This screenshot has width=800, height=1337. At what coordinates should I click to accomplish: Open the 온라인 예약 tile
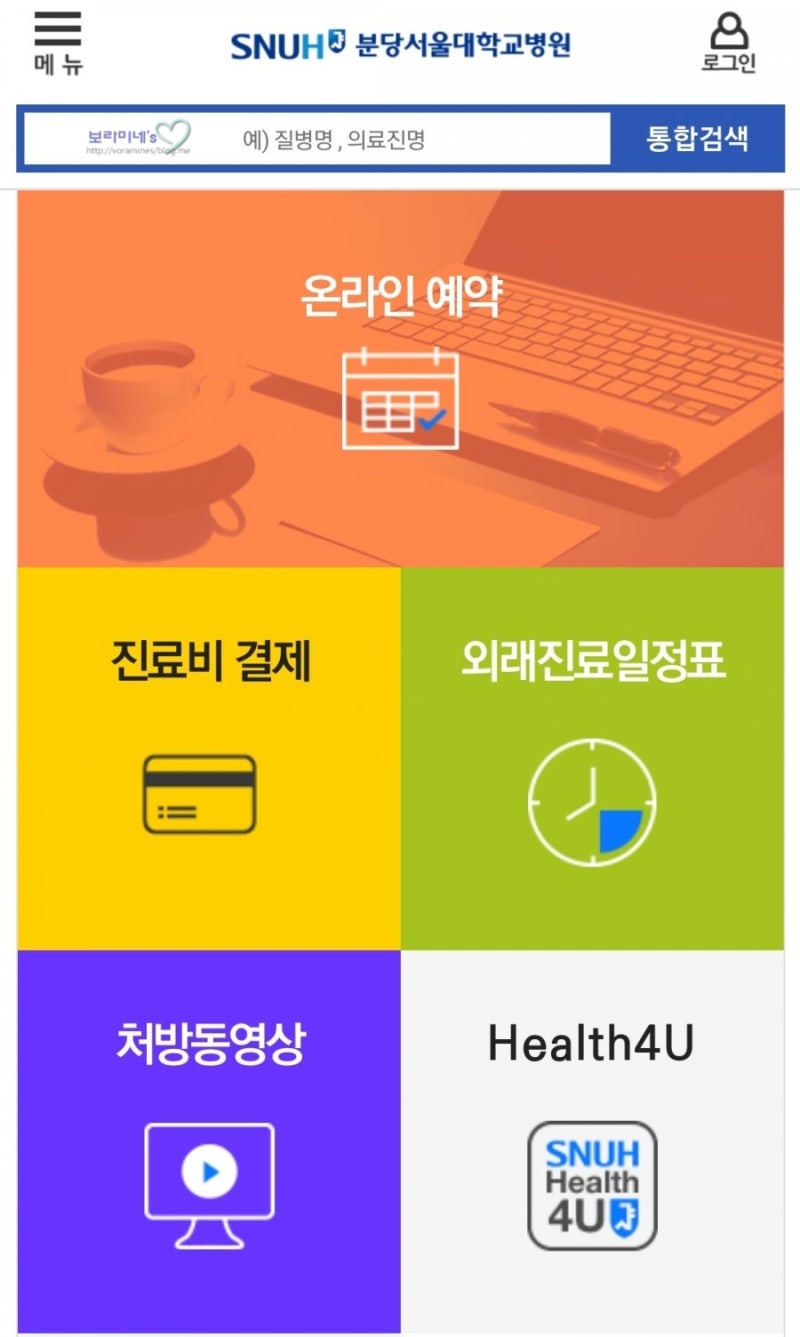[x=400, y=379]
